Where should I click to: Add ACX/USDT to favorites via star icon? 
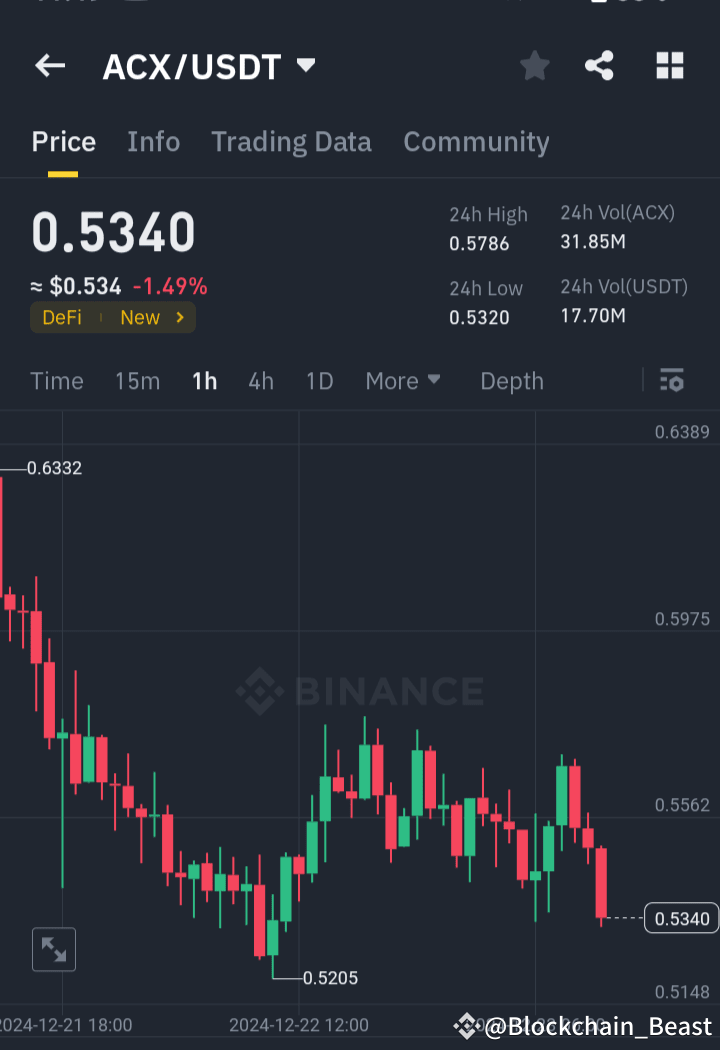[534, 66]
